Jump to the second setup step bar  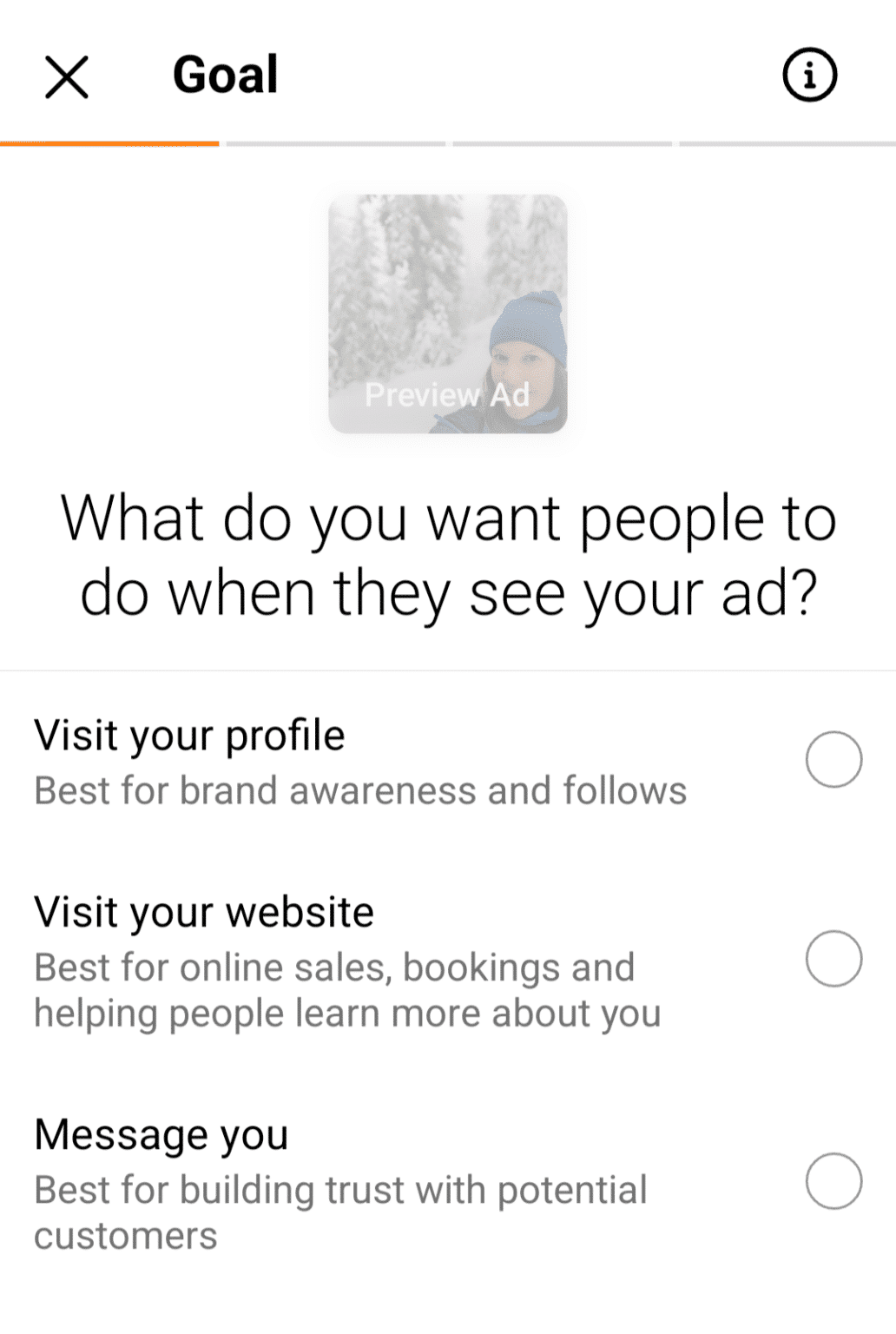tap(337, 141)
